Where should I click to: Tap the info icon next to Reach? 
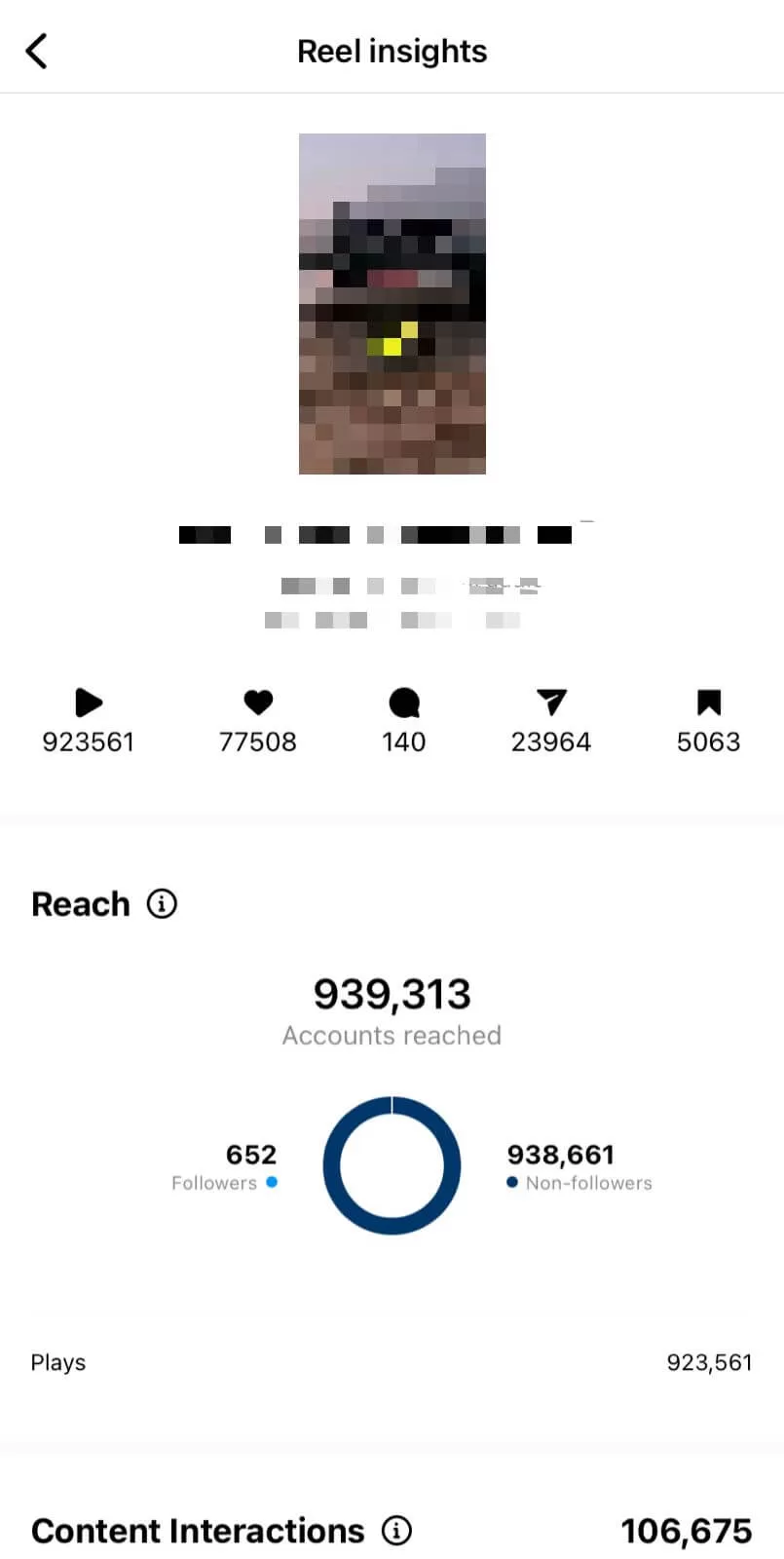coord(162,903)
